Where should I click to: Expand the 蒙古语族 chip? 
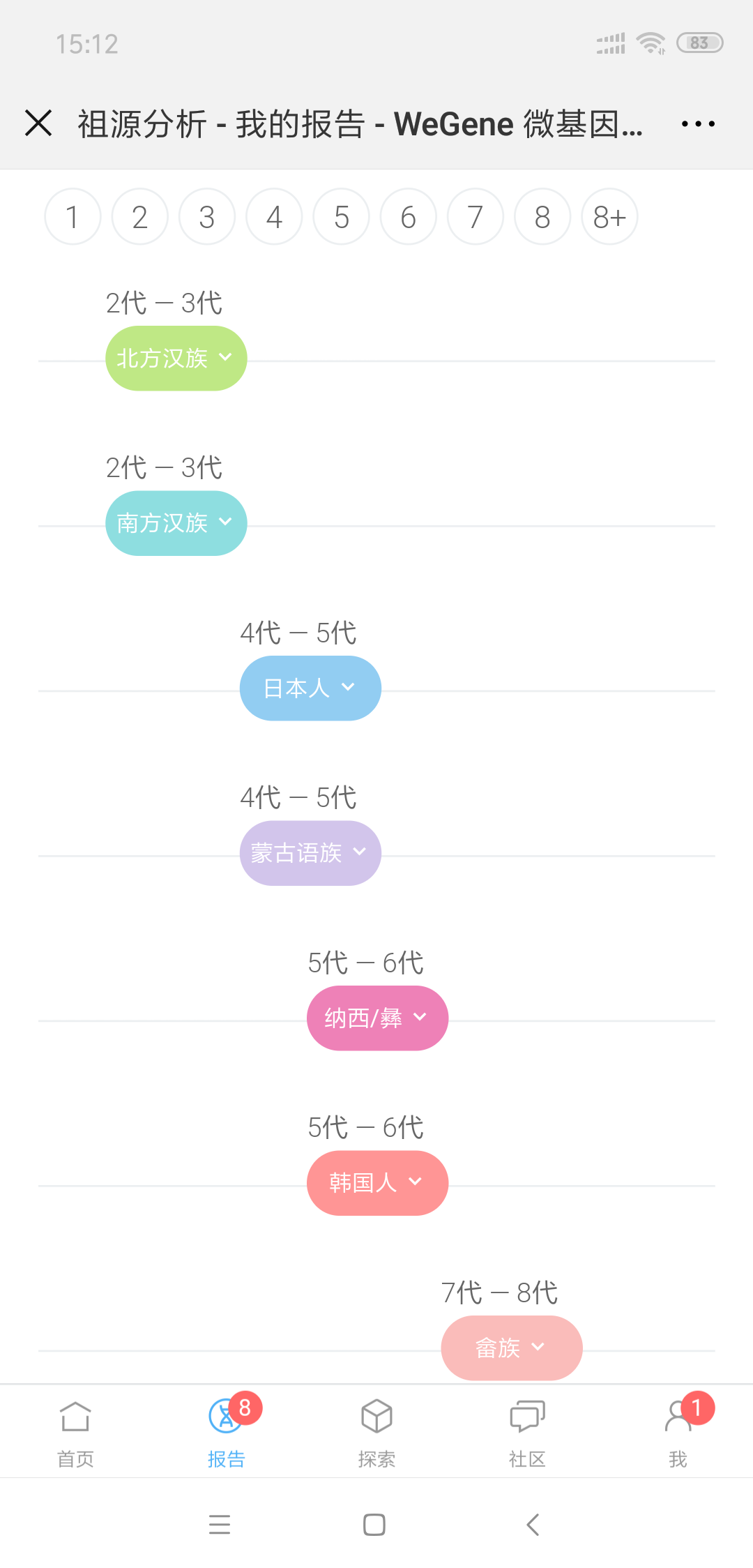coord(310,853)
